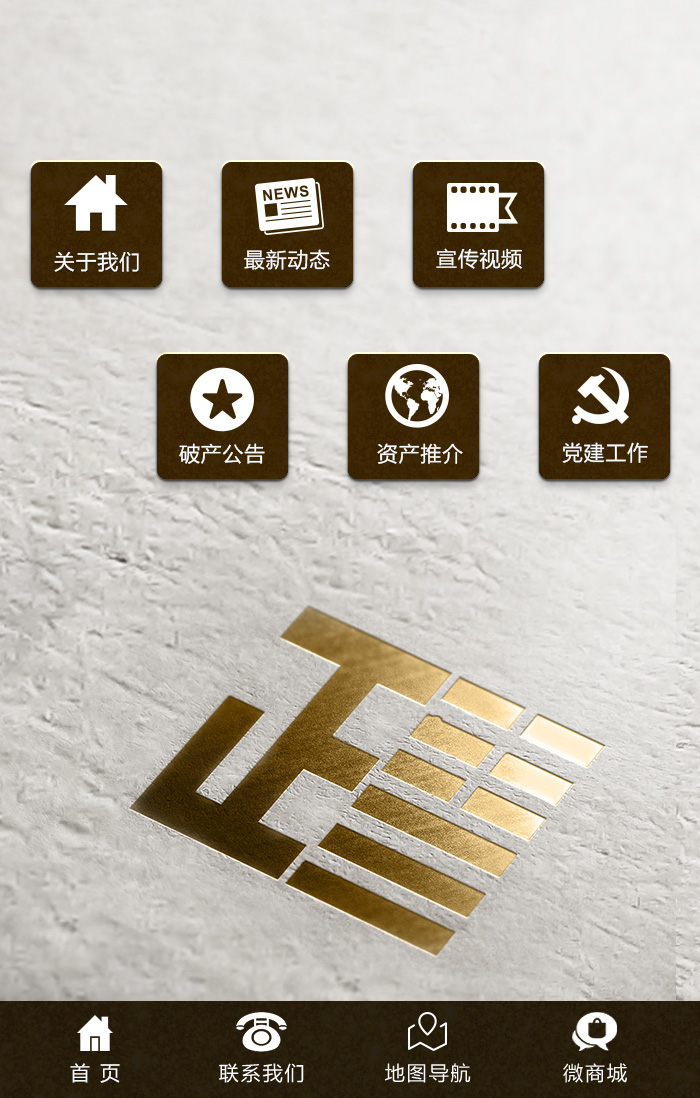The height and width of the screenshot is (1098, 700).
Task: Switch to the 首页 tab
Action: pos(95,1048)
